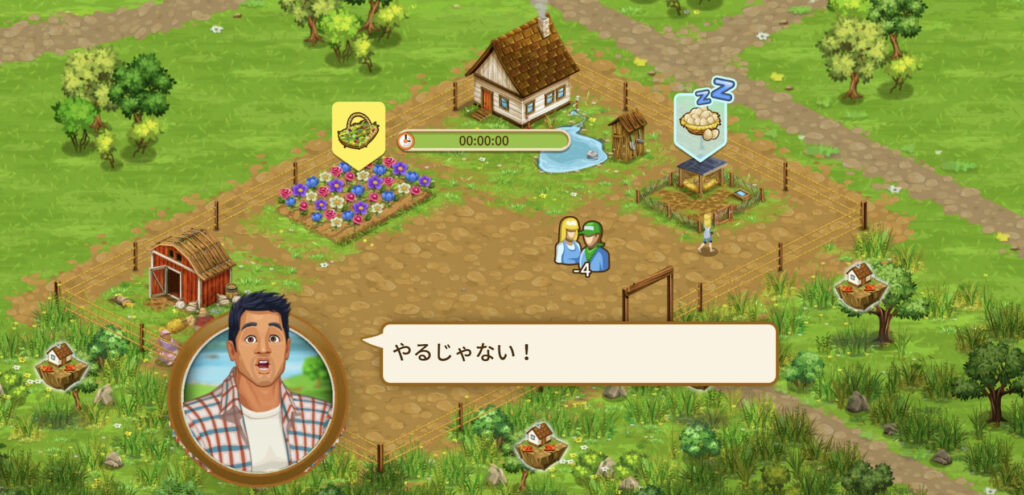Image resolution: width=1024 pixels, height=495 pixels.
Task: Select the farm workers icon
Action: [x=581, y=244]
